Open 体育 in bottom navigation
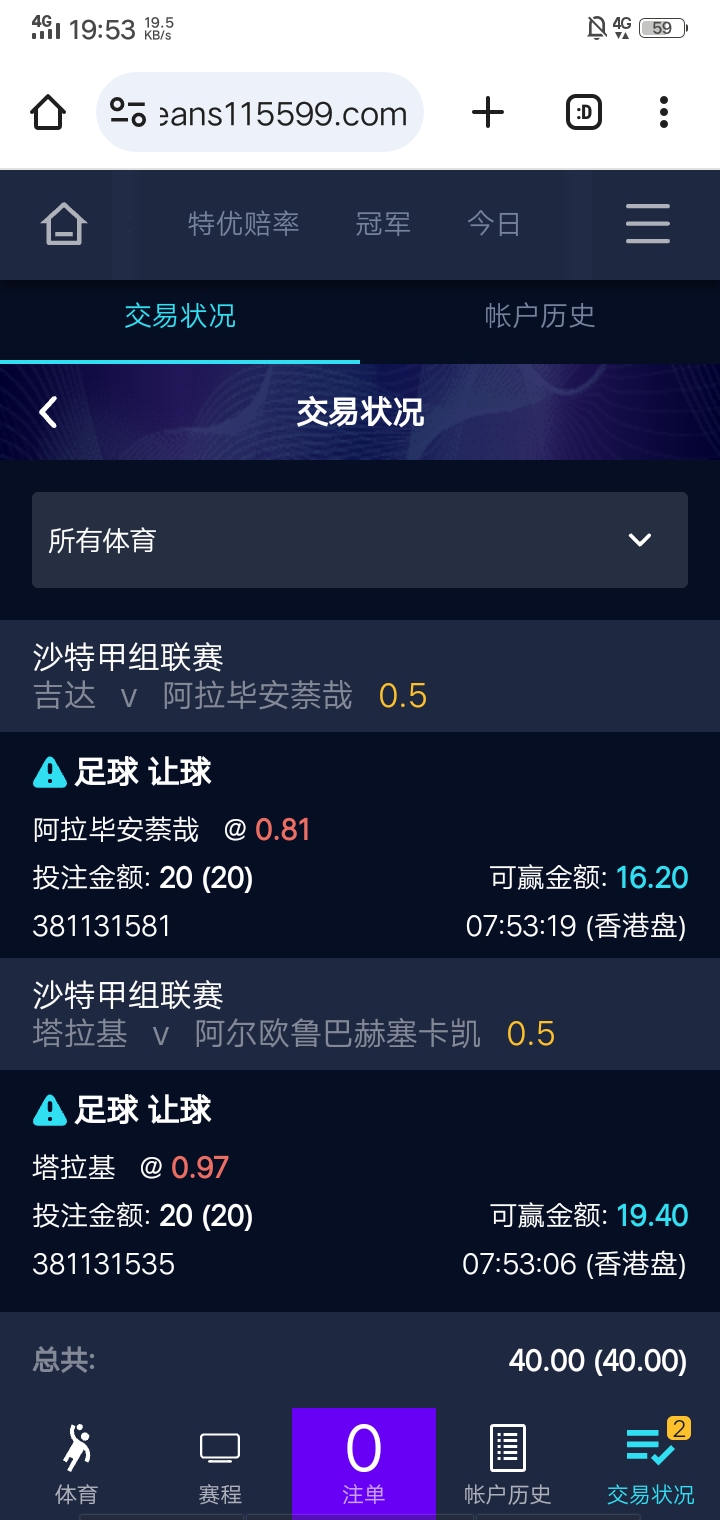Screen dimensions: 720x1520 coord(76,1464)
